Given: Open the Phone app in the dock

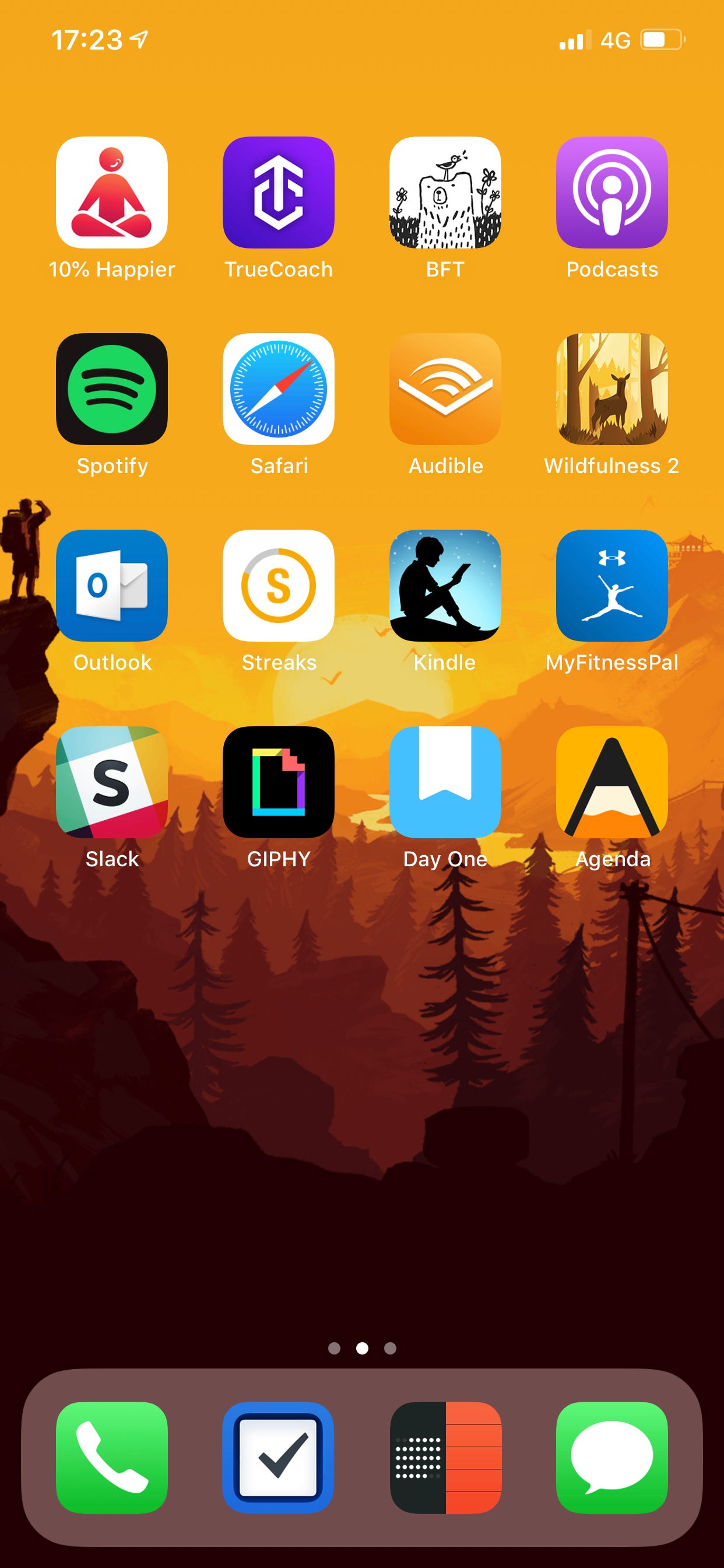Looking at the screenshot, I should 112,1458.
